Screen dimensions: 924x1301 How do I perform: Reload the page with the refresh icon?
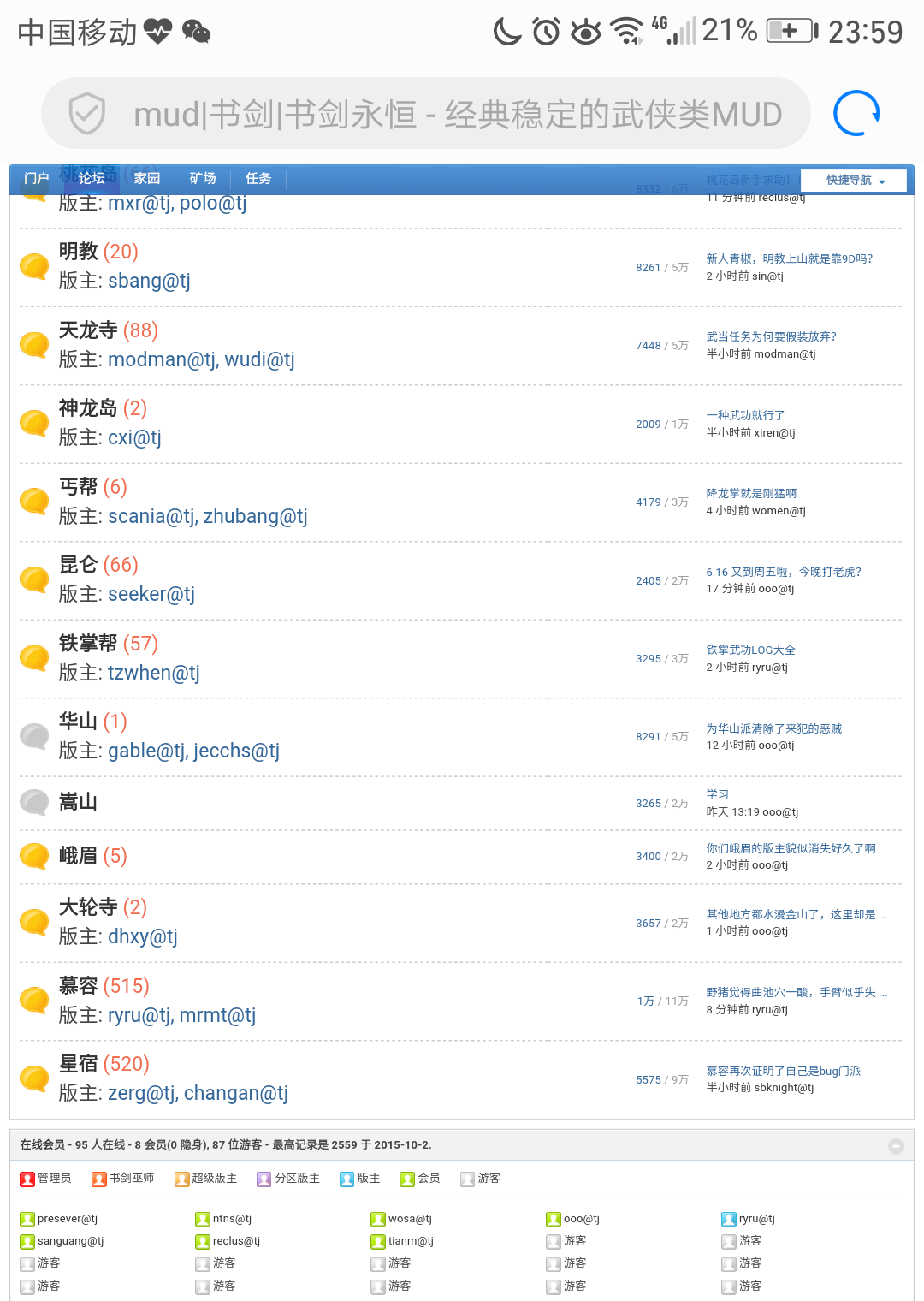point(856,113)
